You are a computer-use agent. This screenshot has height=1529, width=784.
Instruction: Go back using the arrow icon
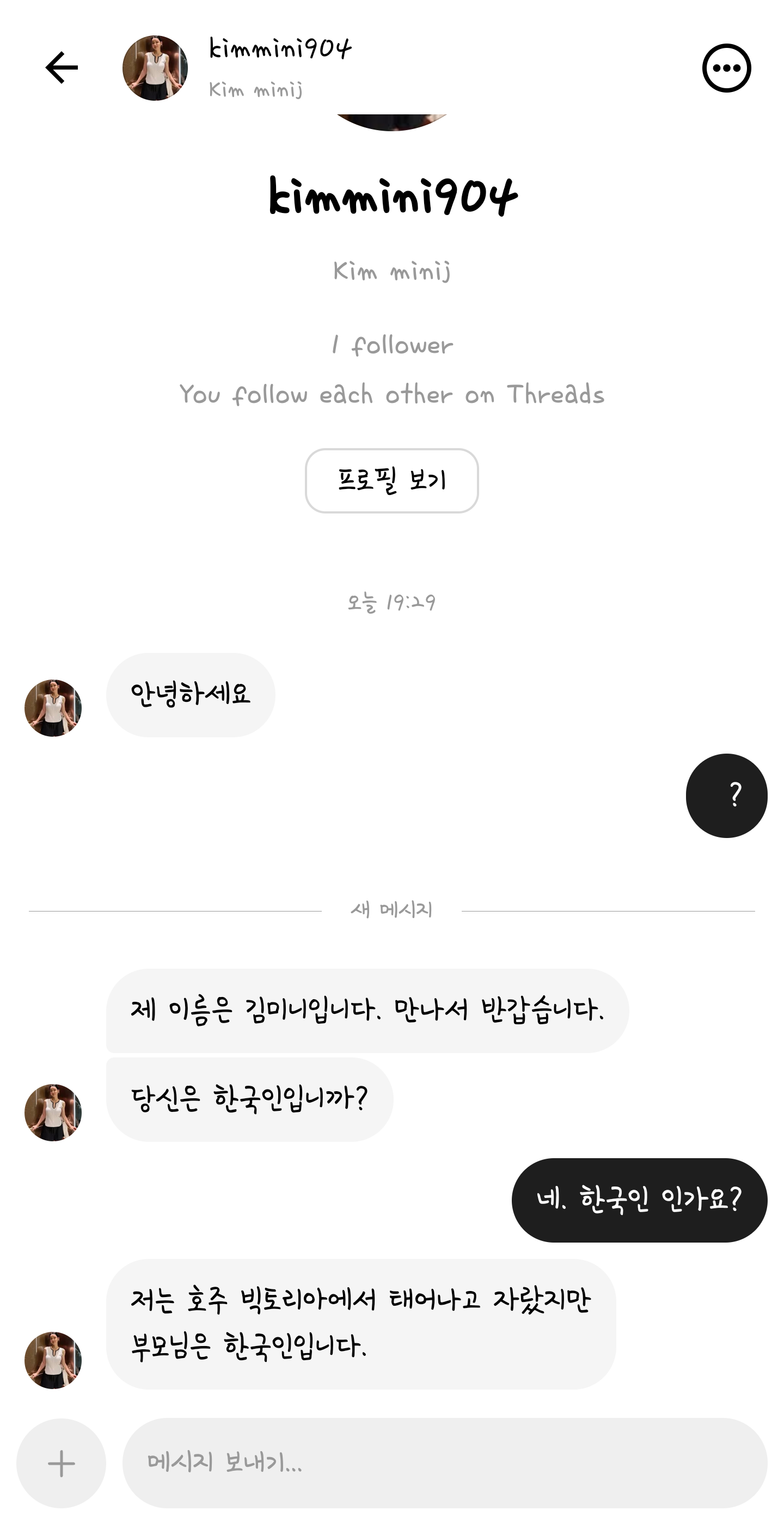62,68
